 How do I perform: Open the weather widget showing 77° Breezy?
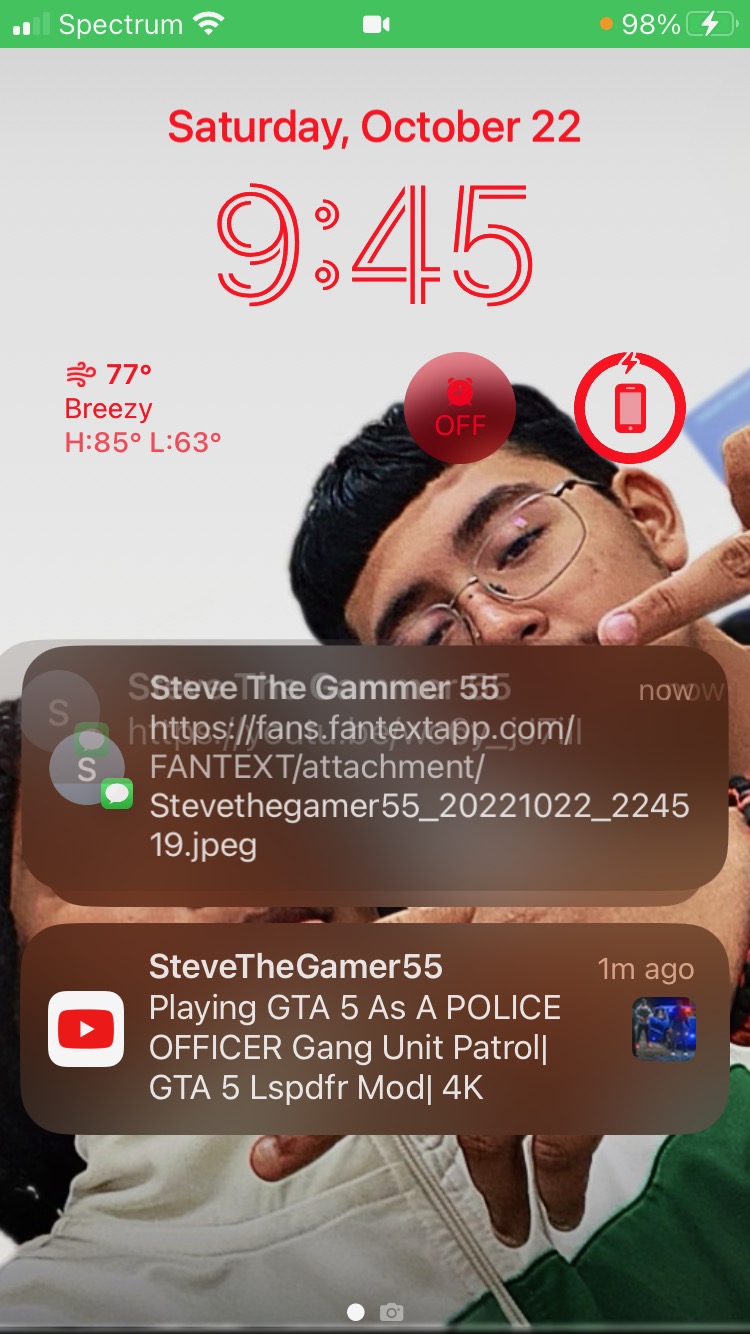(143, 408)
